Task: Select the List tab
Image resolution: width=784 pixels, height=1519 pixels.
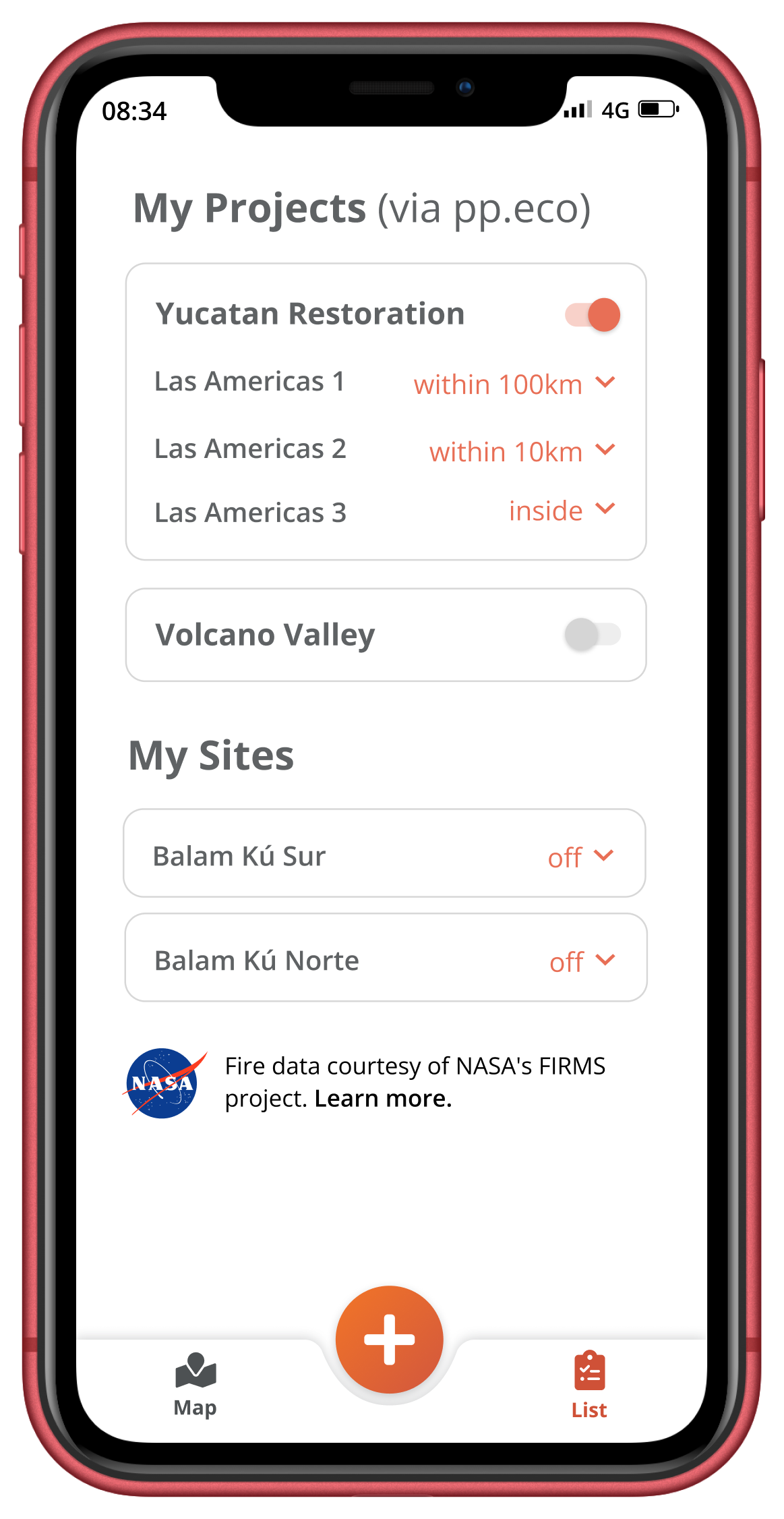Action: [589, 1385]
